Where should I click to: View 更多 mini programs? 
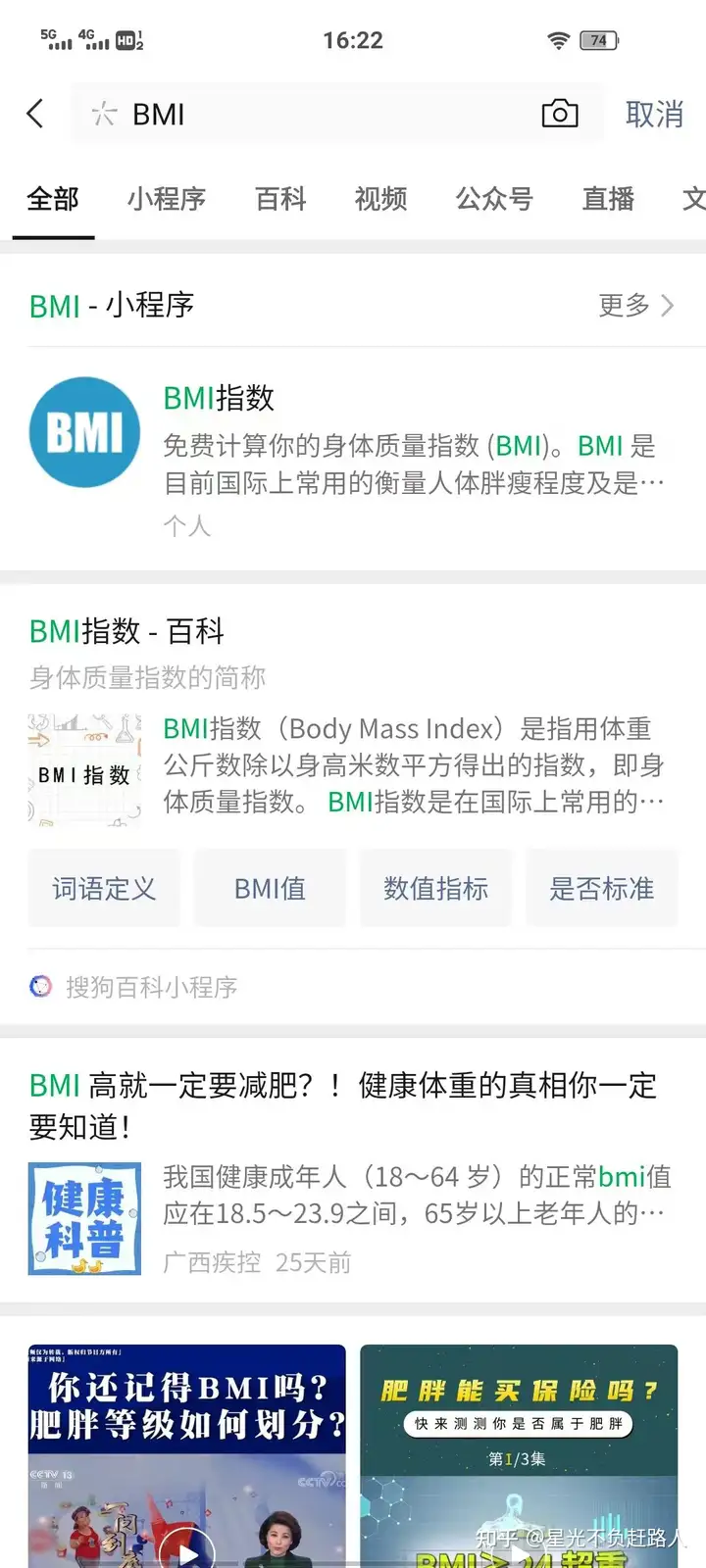point(635,306)
